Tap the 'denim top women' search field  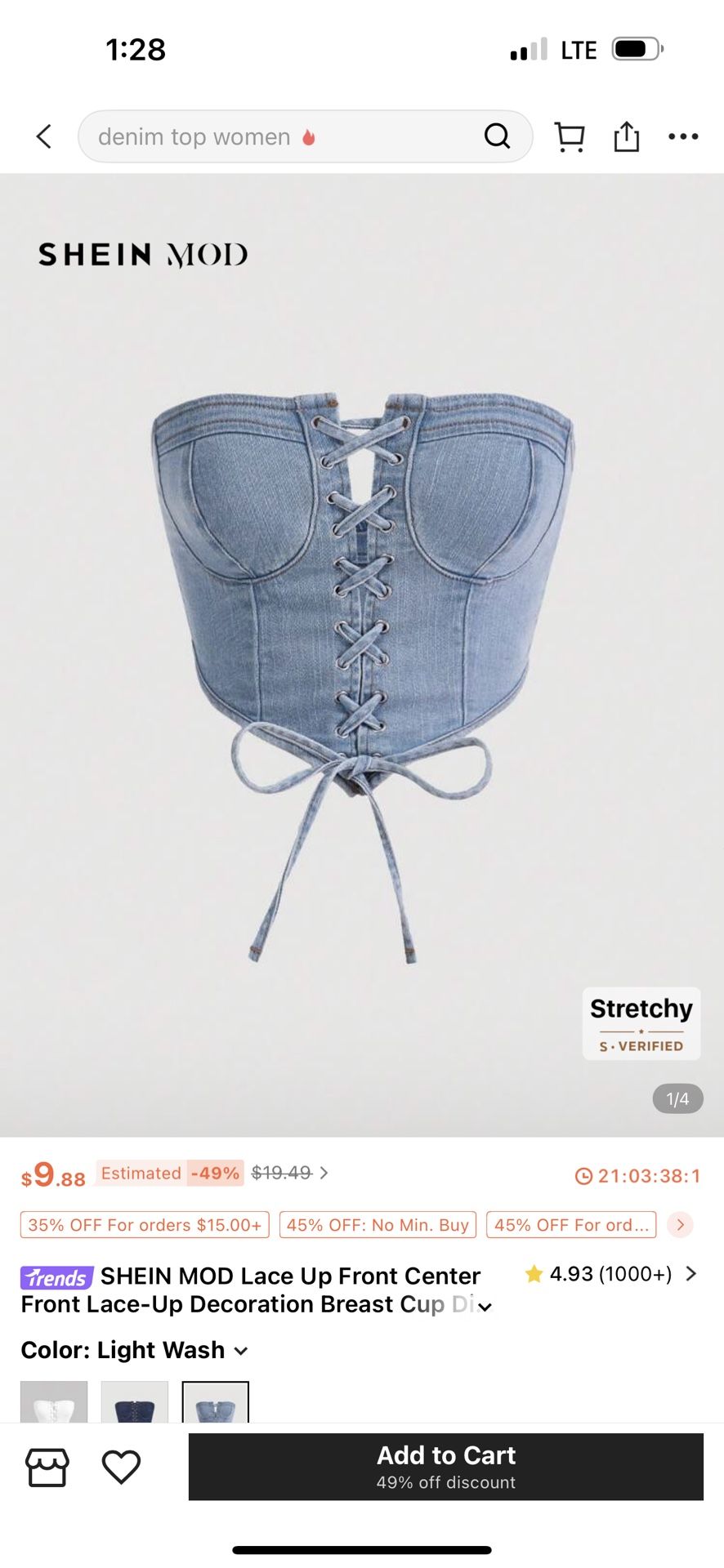(x=278, y=136)
